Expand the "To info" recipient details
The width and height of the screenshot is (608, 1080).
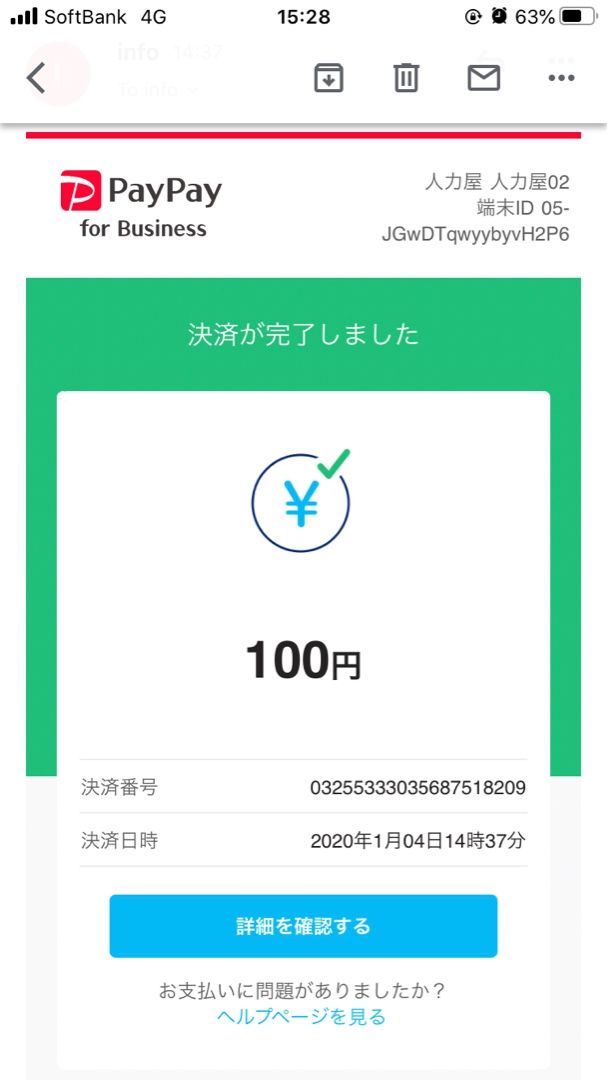pyautogui.click(x=158, y=90)
